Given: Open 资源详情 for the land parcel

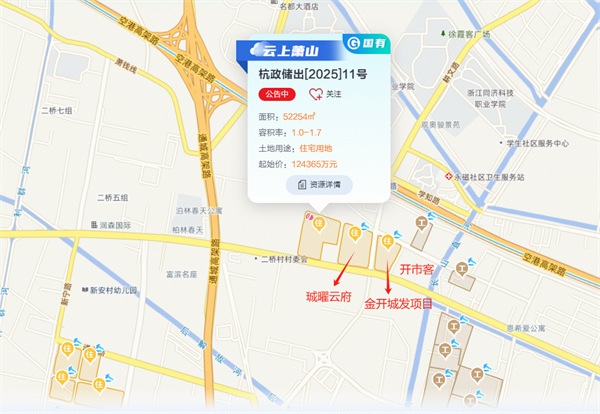Looking at the screenshot, I should (318, 184).
